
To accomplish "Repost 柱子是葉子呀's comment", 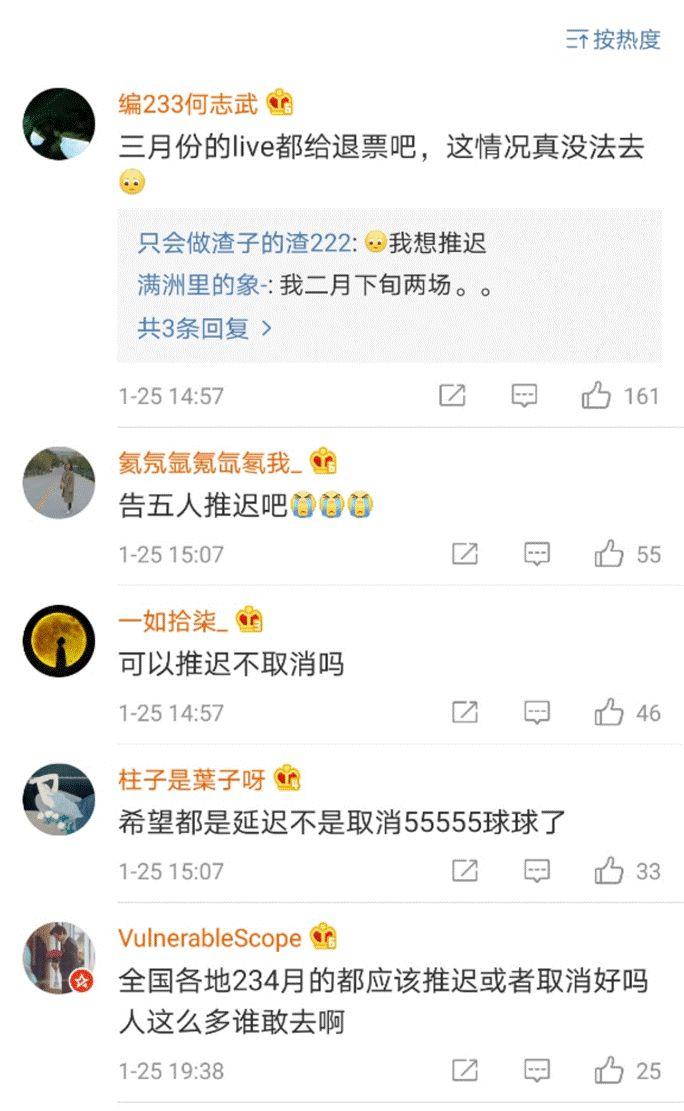I will 465,871.
